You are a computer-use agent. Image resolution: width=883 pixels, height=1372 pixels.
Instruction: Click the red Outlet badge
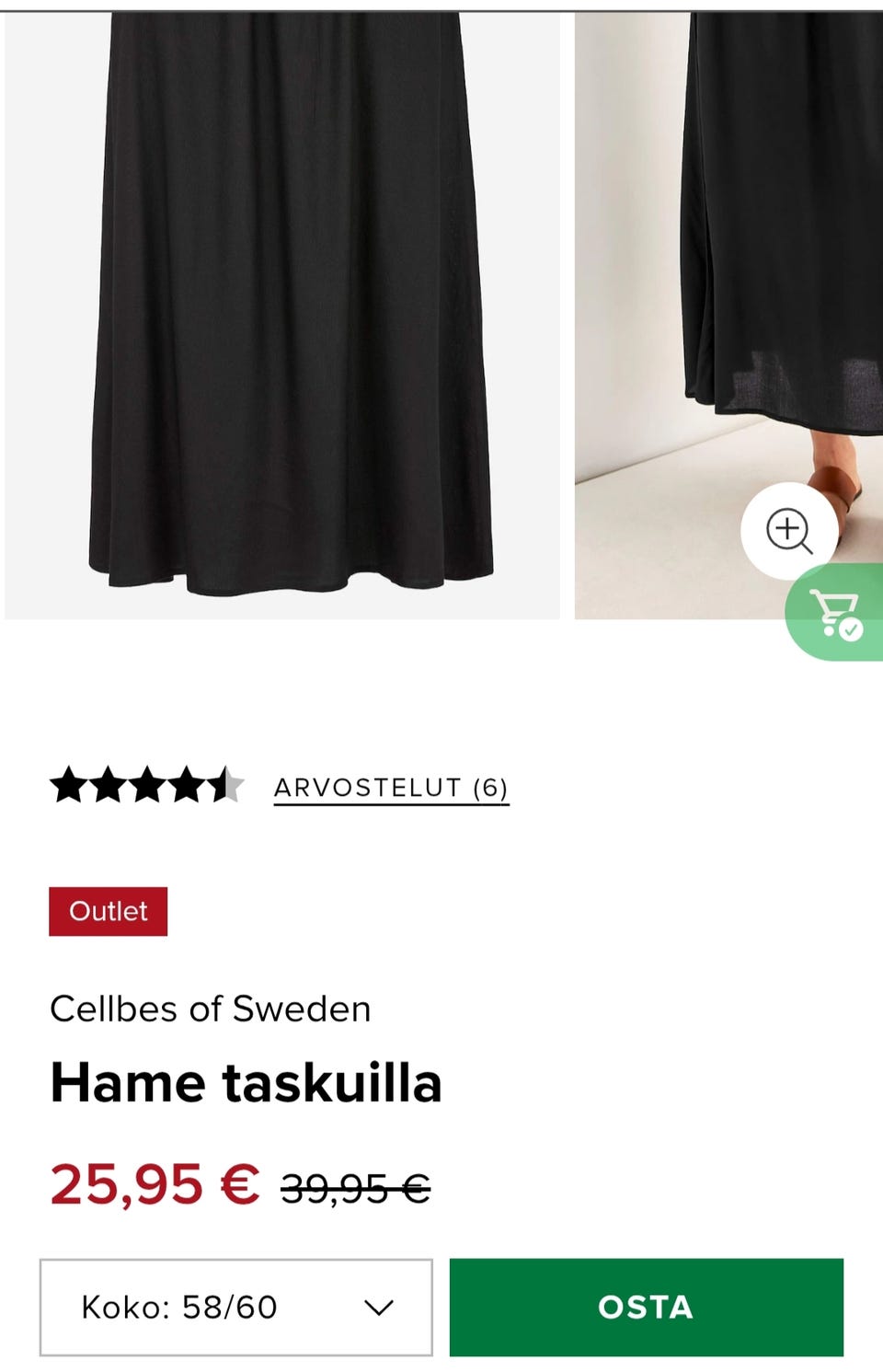tap(108, 912)
